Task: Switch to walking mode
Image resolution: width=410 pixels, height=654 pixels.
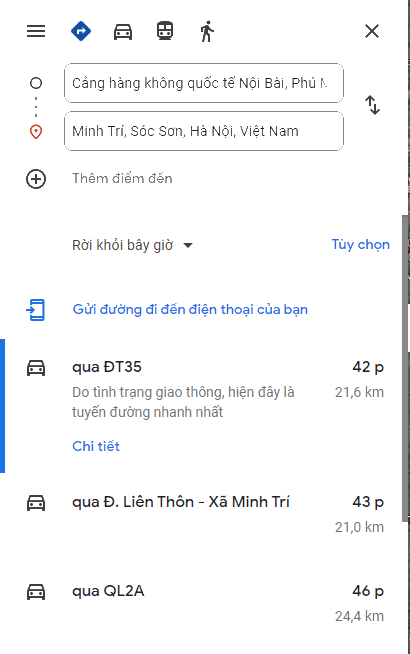Action: 207,31
